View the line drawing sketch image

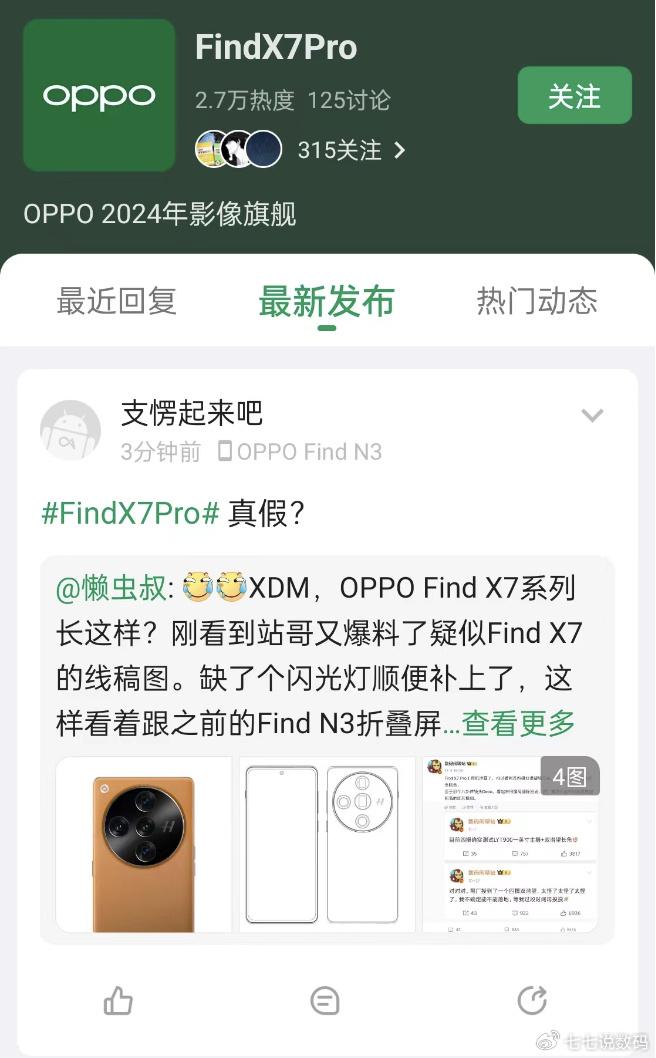pos(327,845)
